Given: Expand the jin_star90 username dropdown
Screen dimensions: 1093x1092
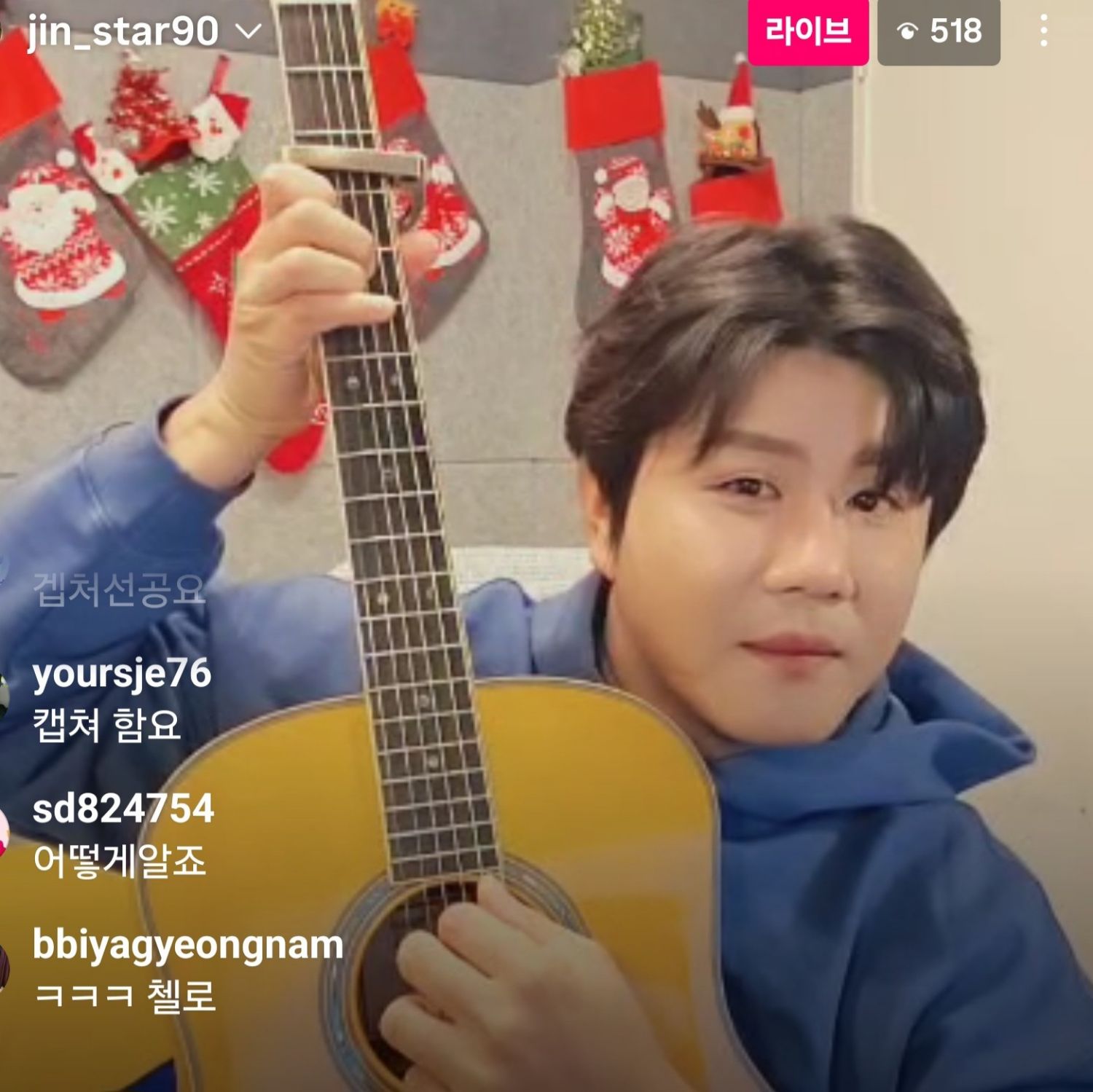Looking at the screenshot, I should coord(249,31).
